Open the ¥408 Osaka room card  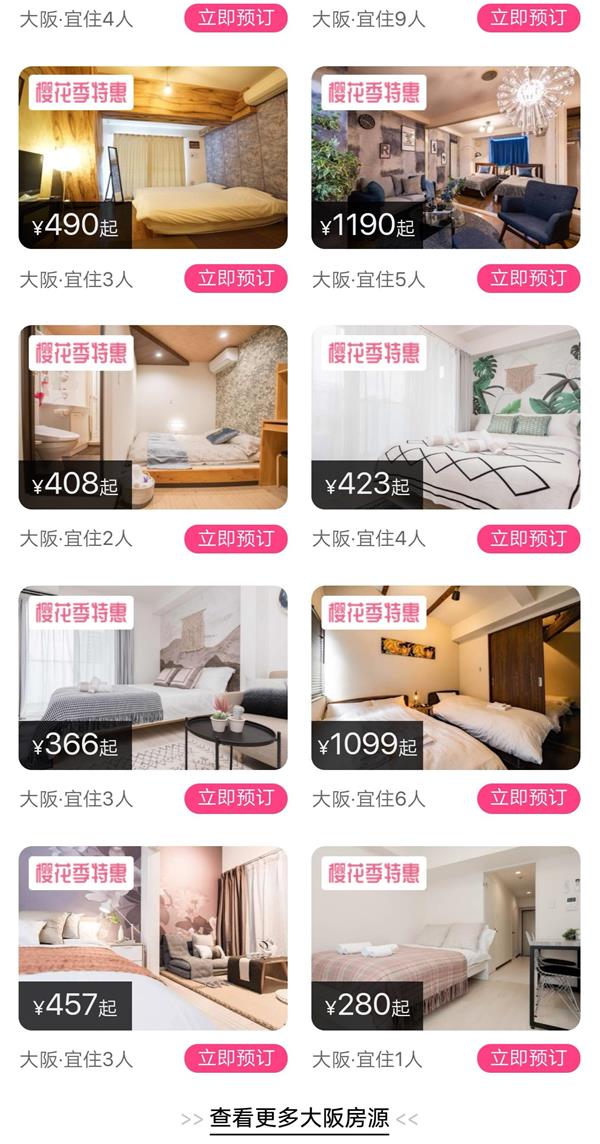(153, 417)
